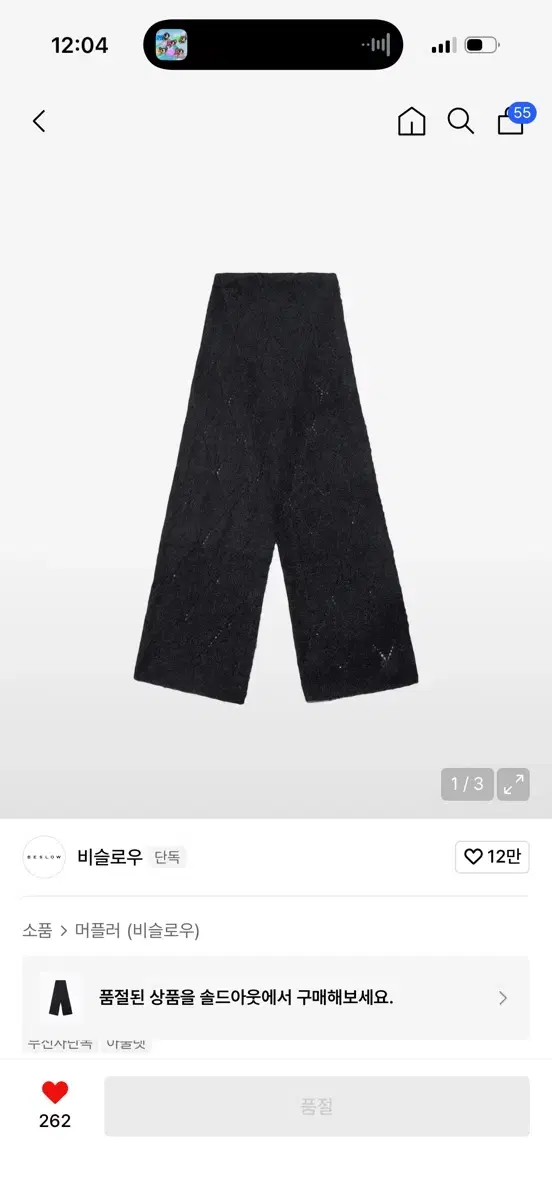Screen dimensions: 552x1200
Task: Open the search magnifier icon
Action: point(461,122)
